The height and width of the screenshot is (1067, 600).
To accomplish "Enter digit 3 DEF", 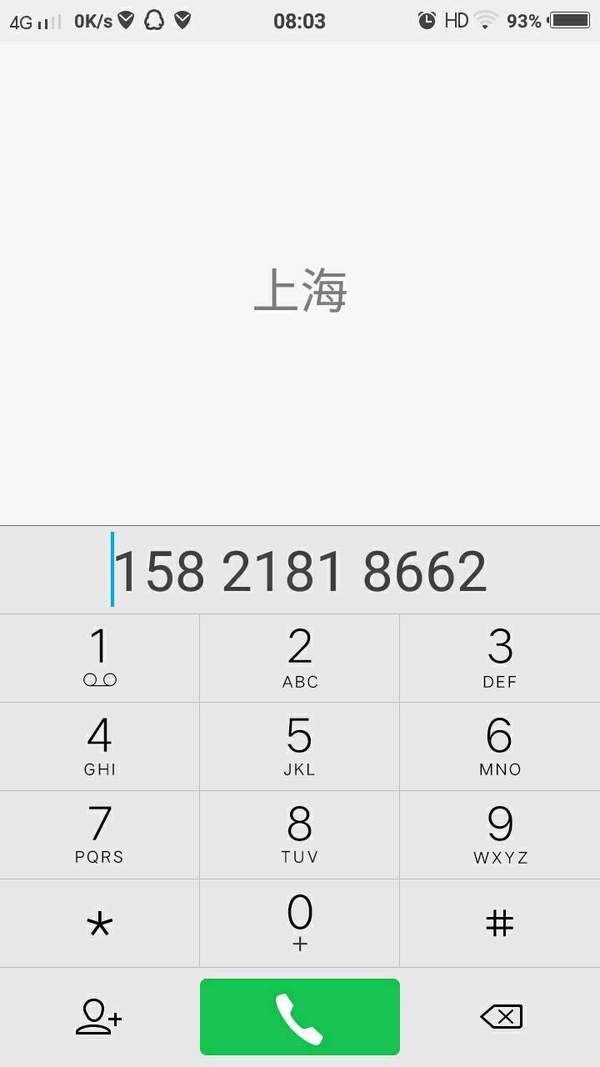I will pyautogui.click(x=500, y=658).
